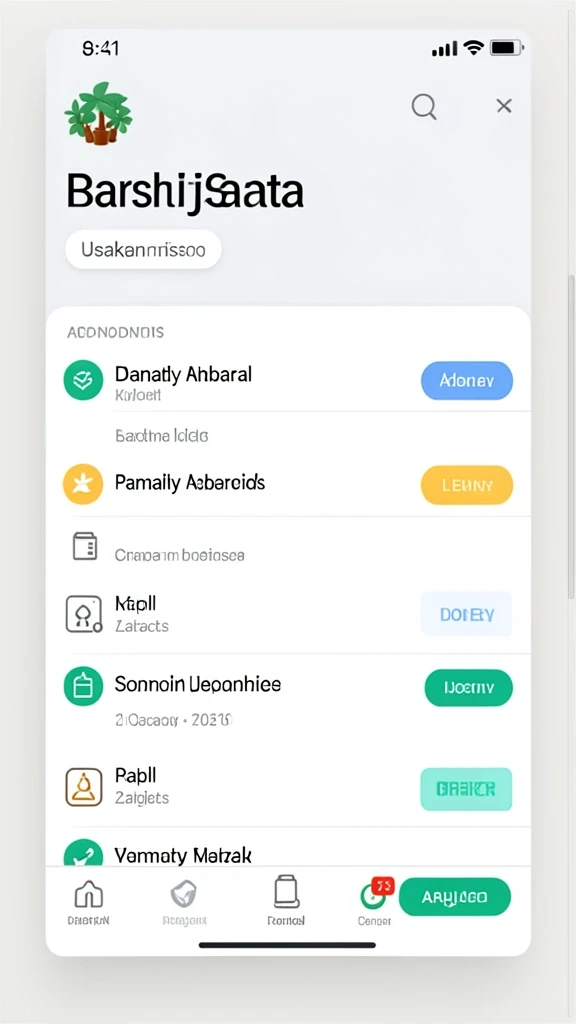Tap the yellow button beside Pamaily Aebaroids

point(466,485)
